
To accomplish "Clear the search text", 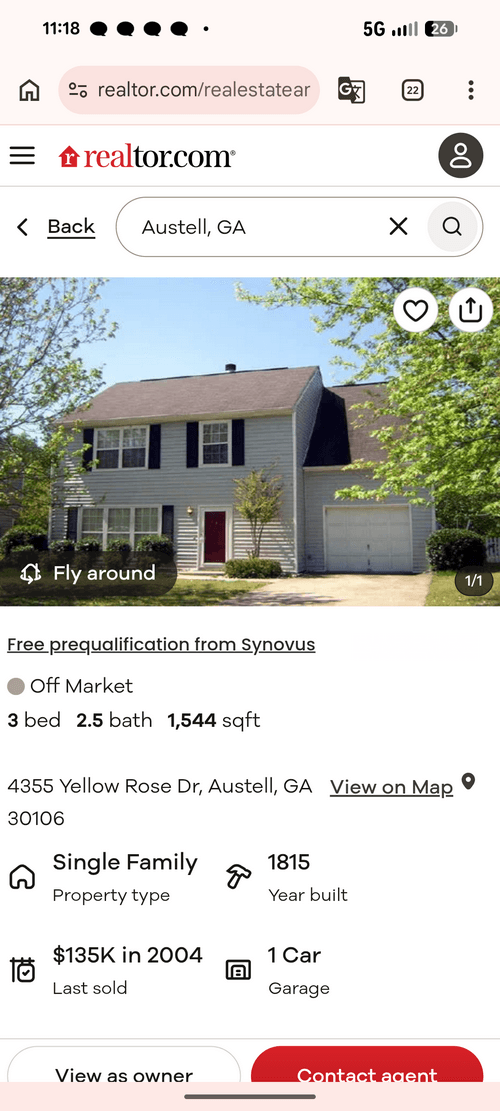I will [x=399, y=227].
